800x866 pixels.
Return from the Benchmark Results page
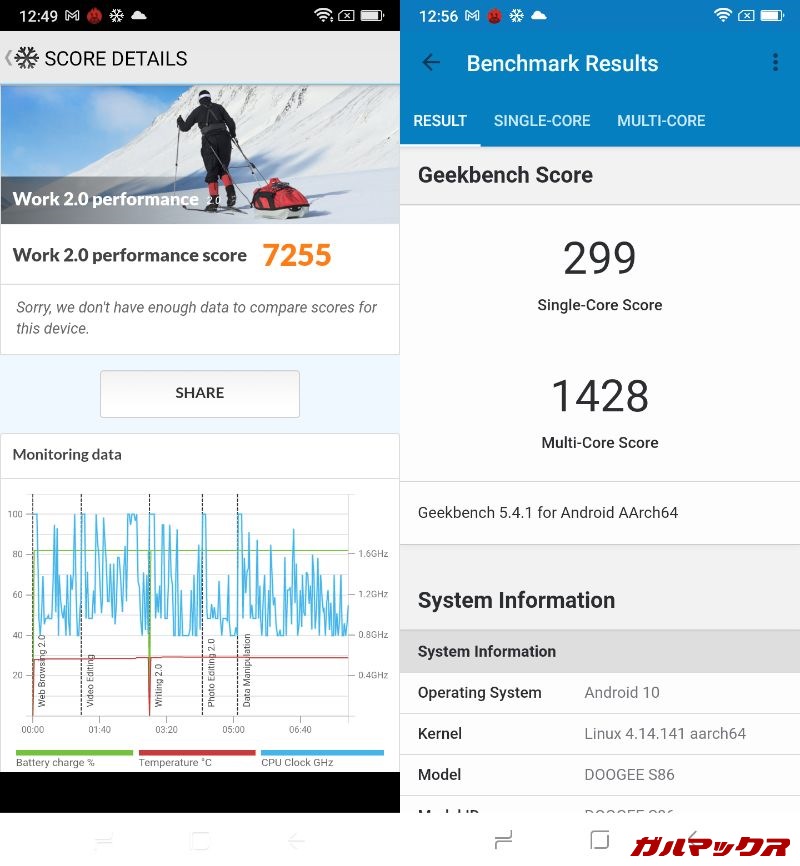[431, 63]
